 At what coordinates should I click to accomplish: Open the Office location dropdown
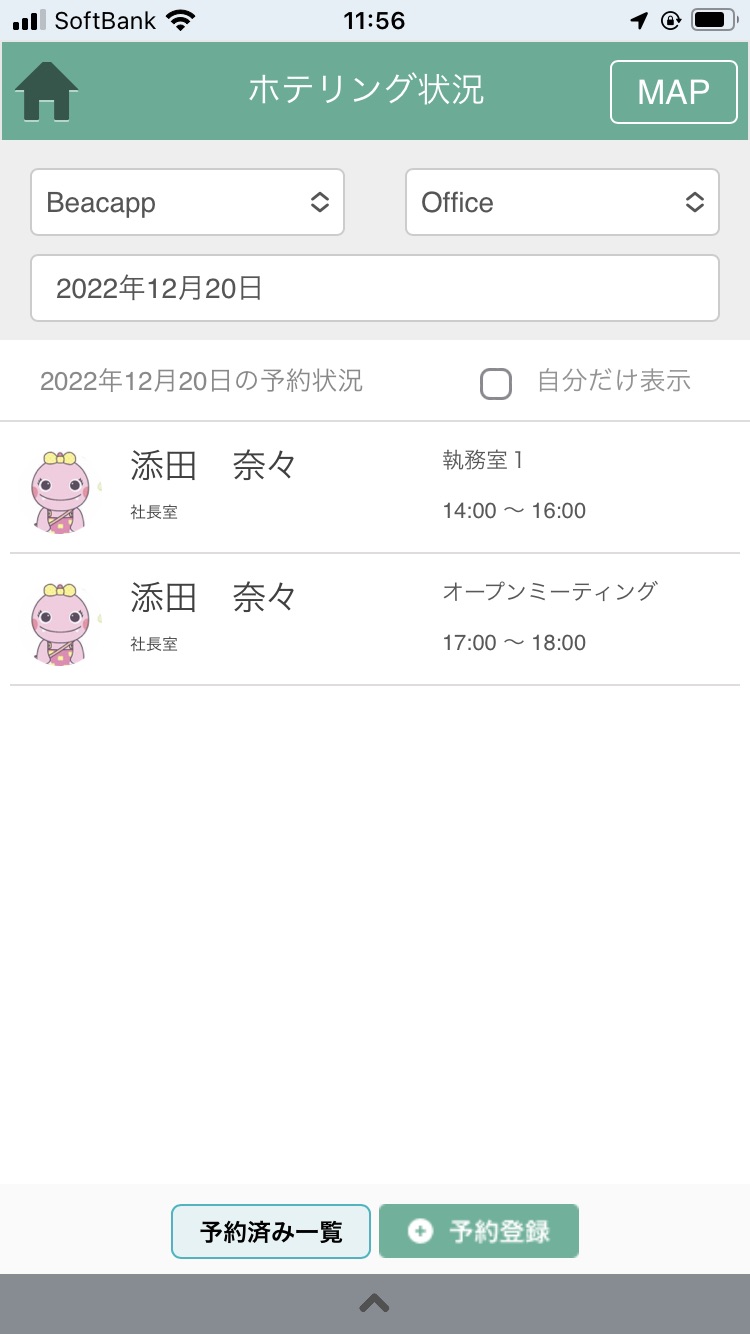coord(562,202)
